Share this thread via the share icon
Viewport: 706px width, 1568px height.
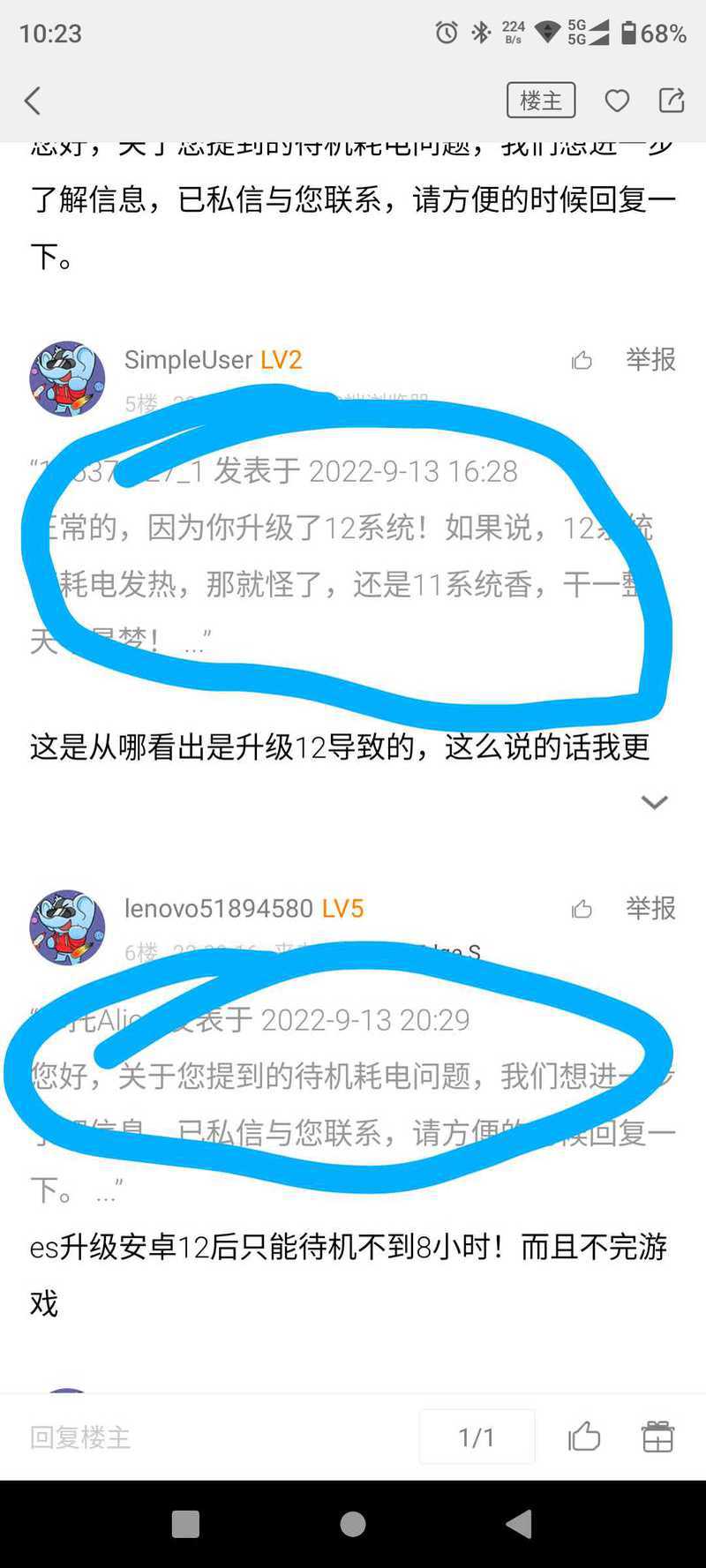point(672,101)
